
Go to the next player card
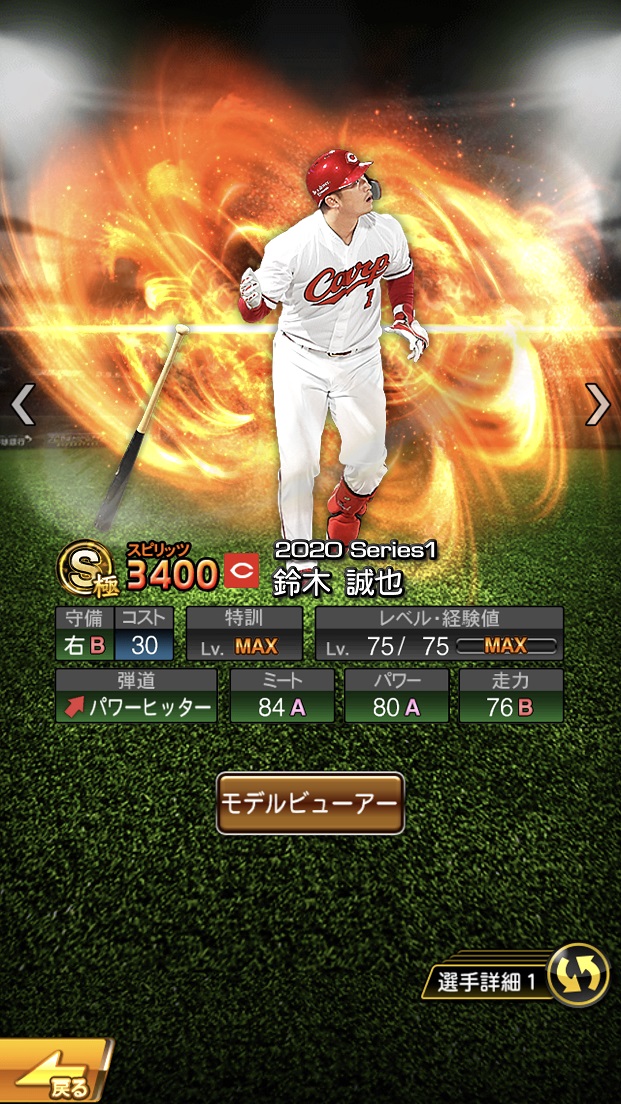coord(597,404)
